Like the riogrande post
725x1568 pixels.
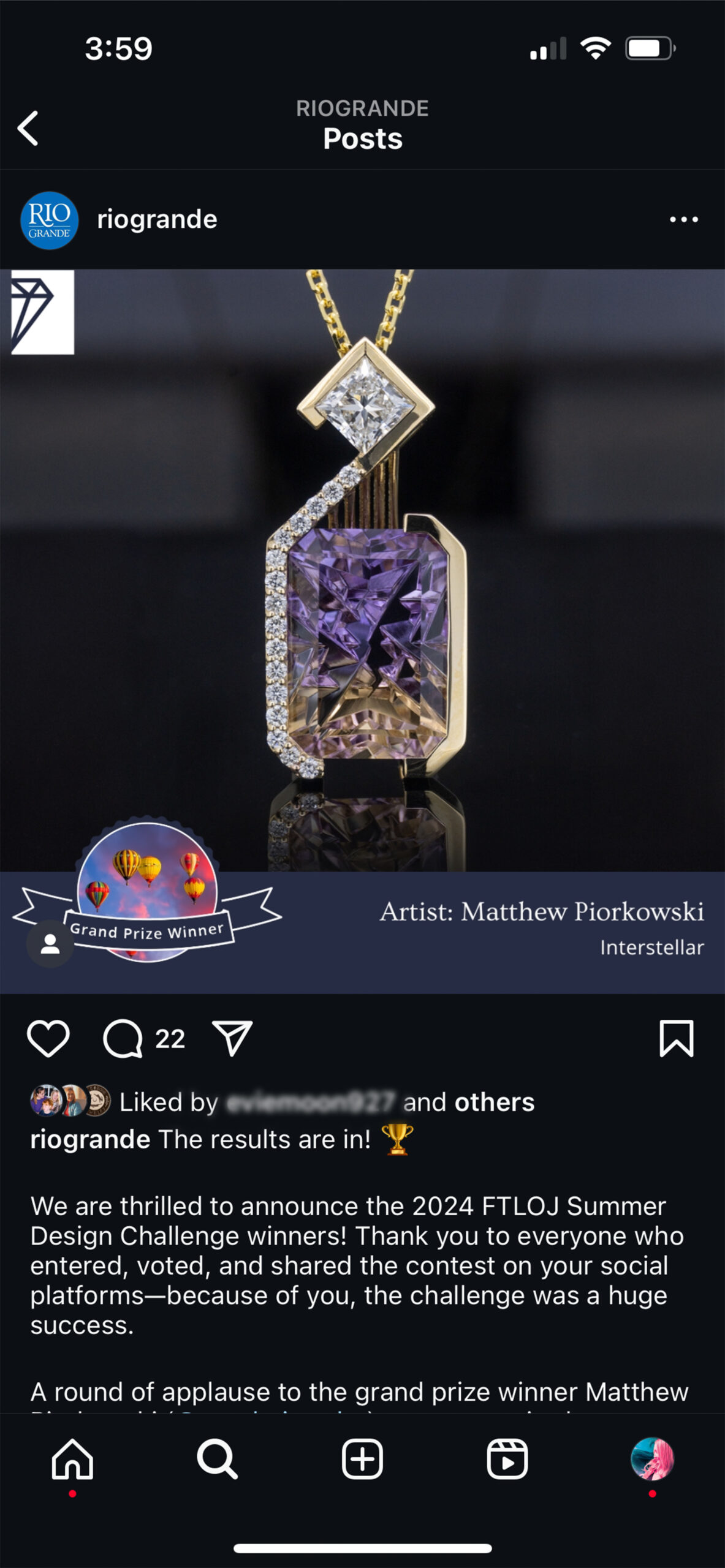(x=48, y=1038)
